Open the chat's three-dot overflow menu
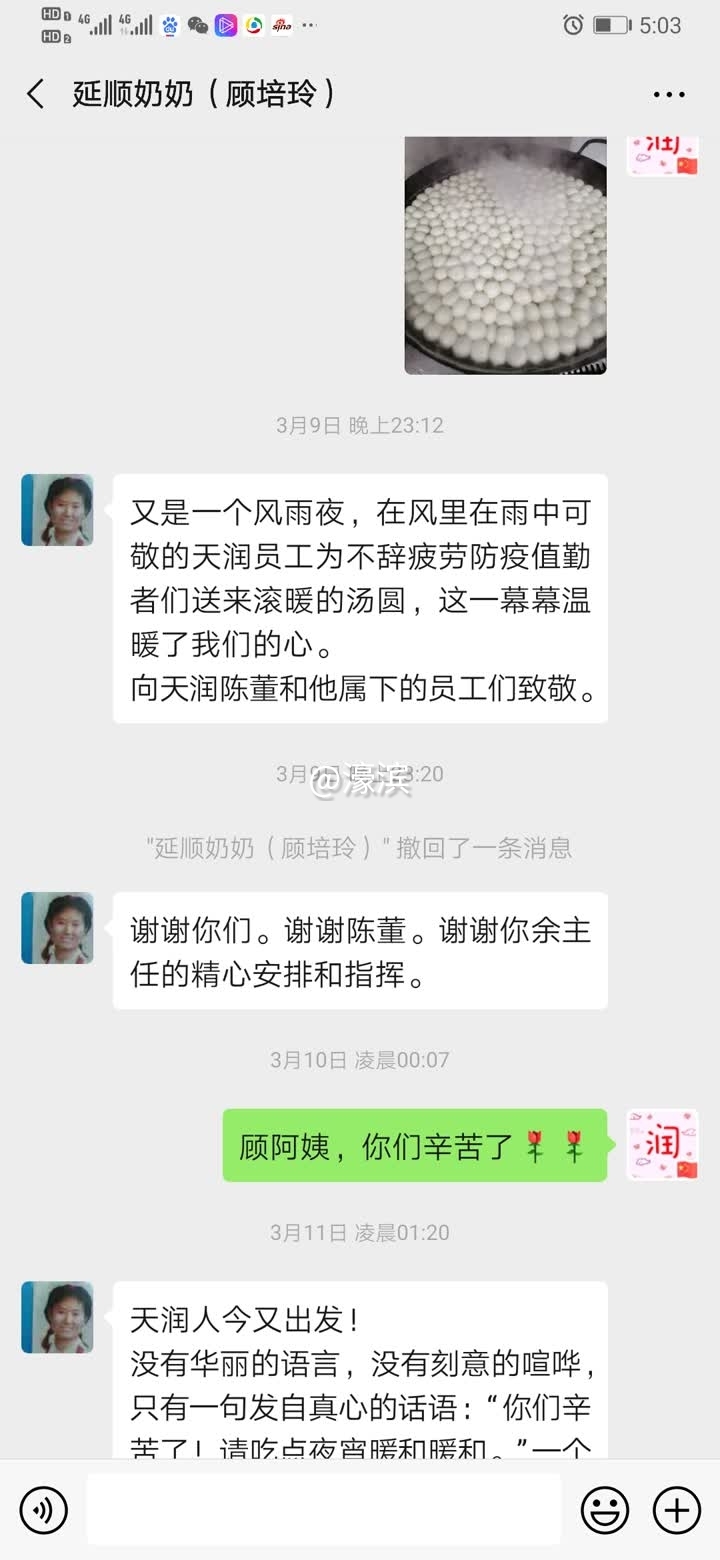The width and height of the screenshot is (720, 1560). tap(669, 95)
